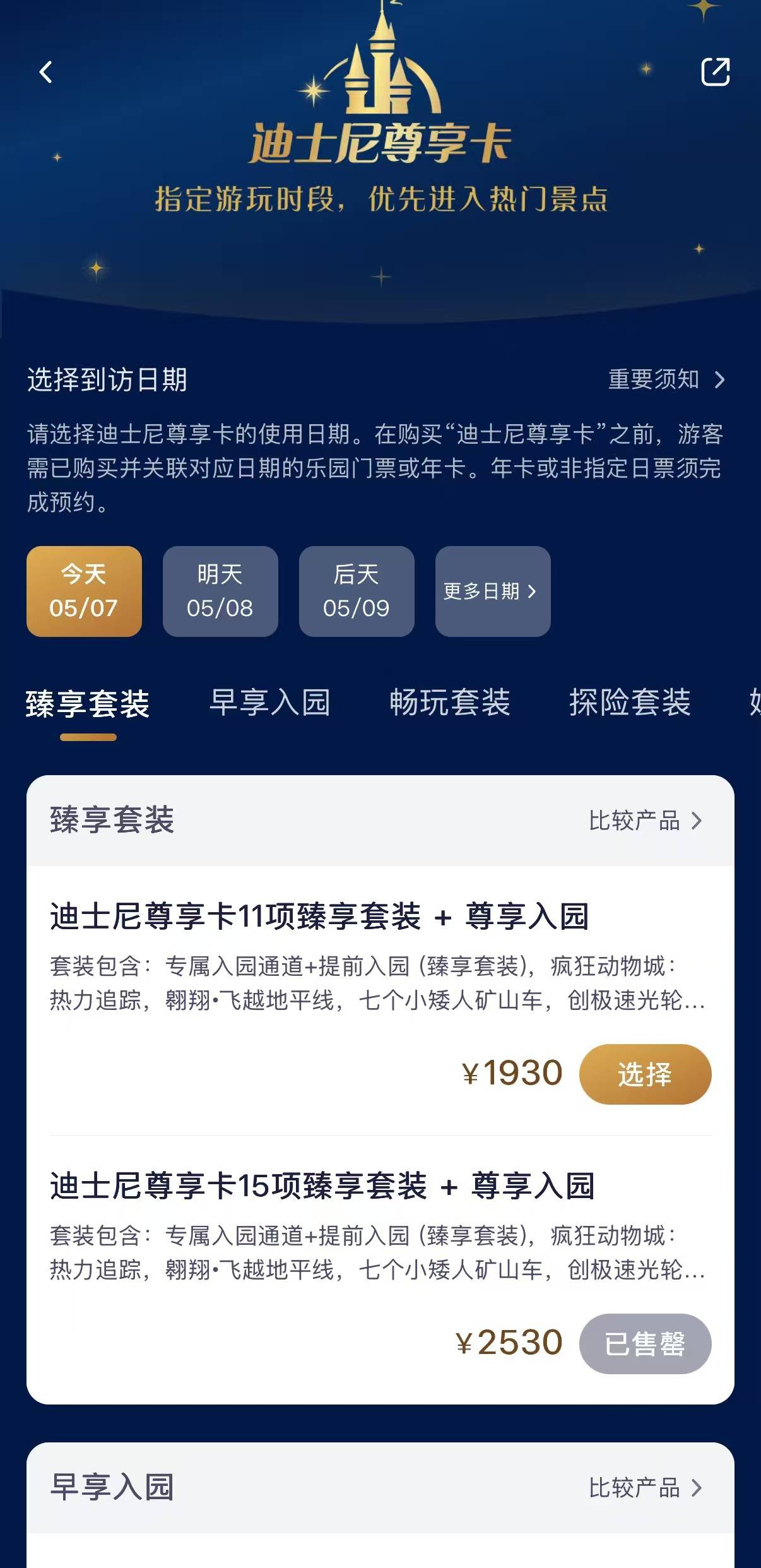Tap the 臻享套装 tab
Viewport: 761px width, 1568px height.
(88, 704)
